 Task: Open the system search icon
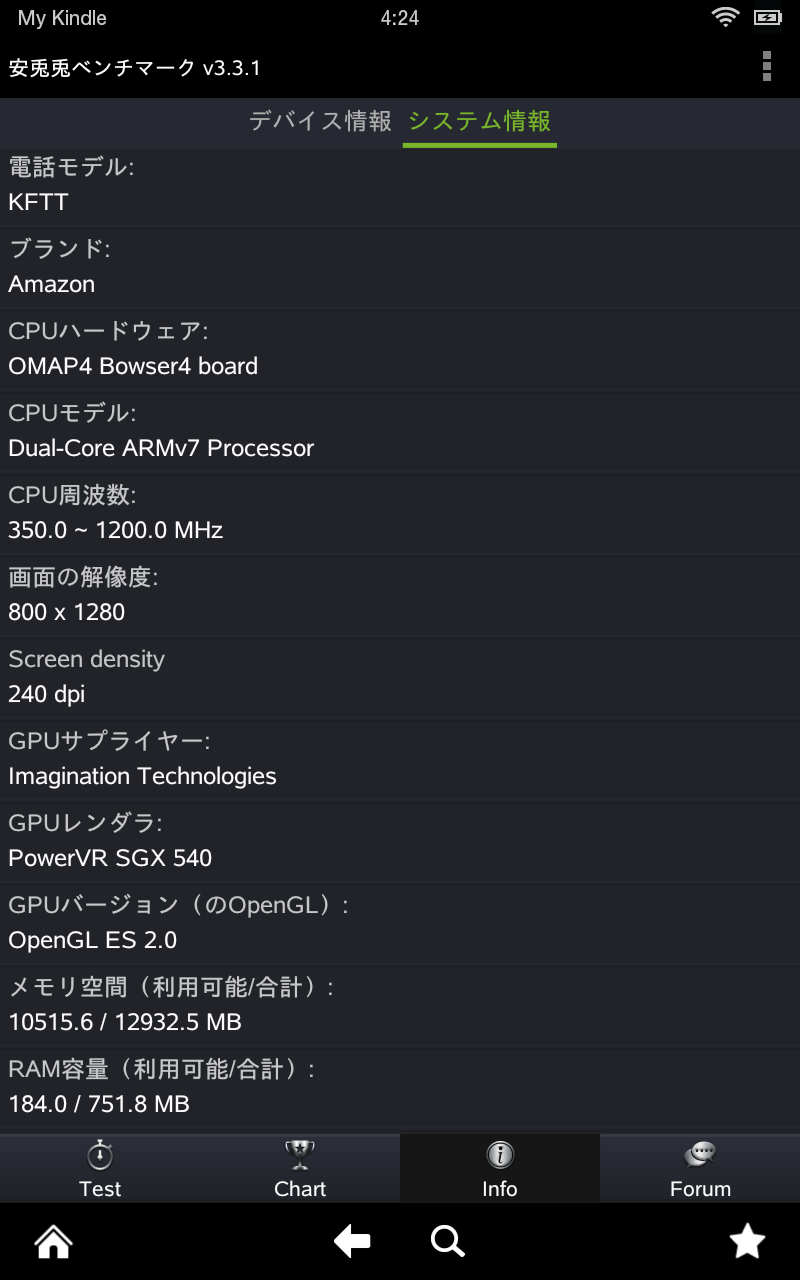pos(447,1242)
